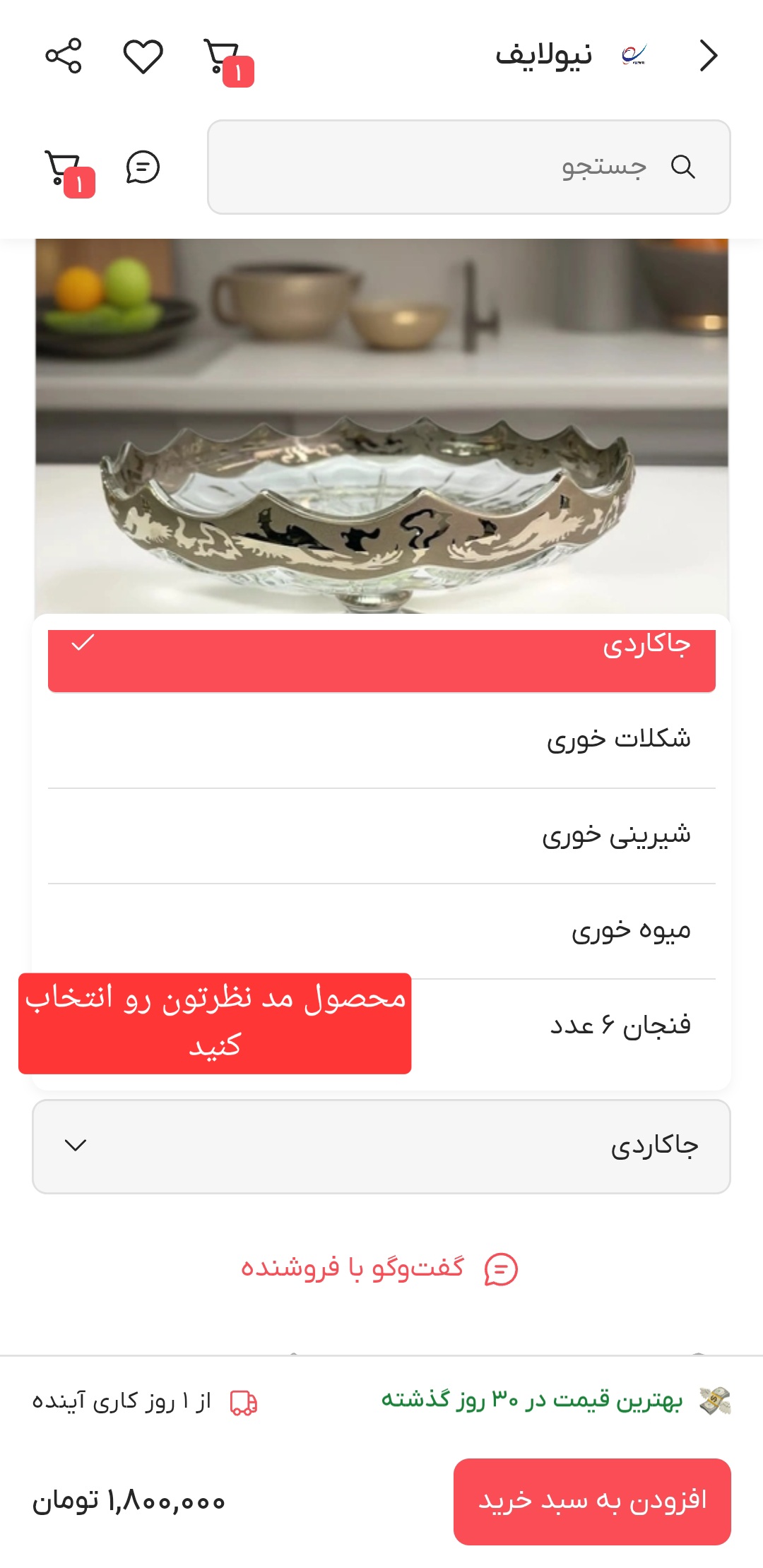Select the highlighted جاکاردی option
763x1568 pixels.
click(381, 657)
